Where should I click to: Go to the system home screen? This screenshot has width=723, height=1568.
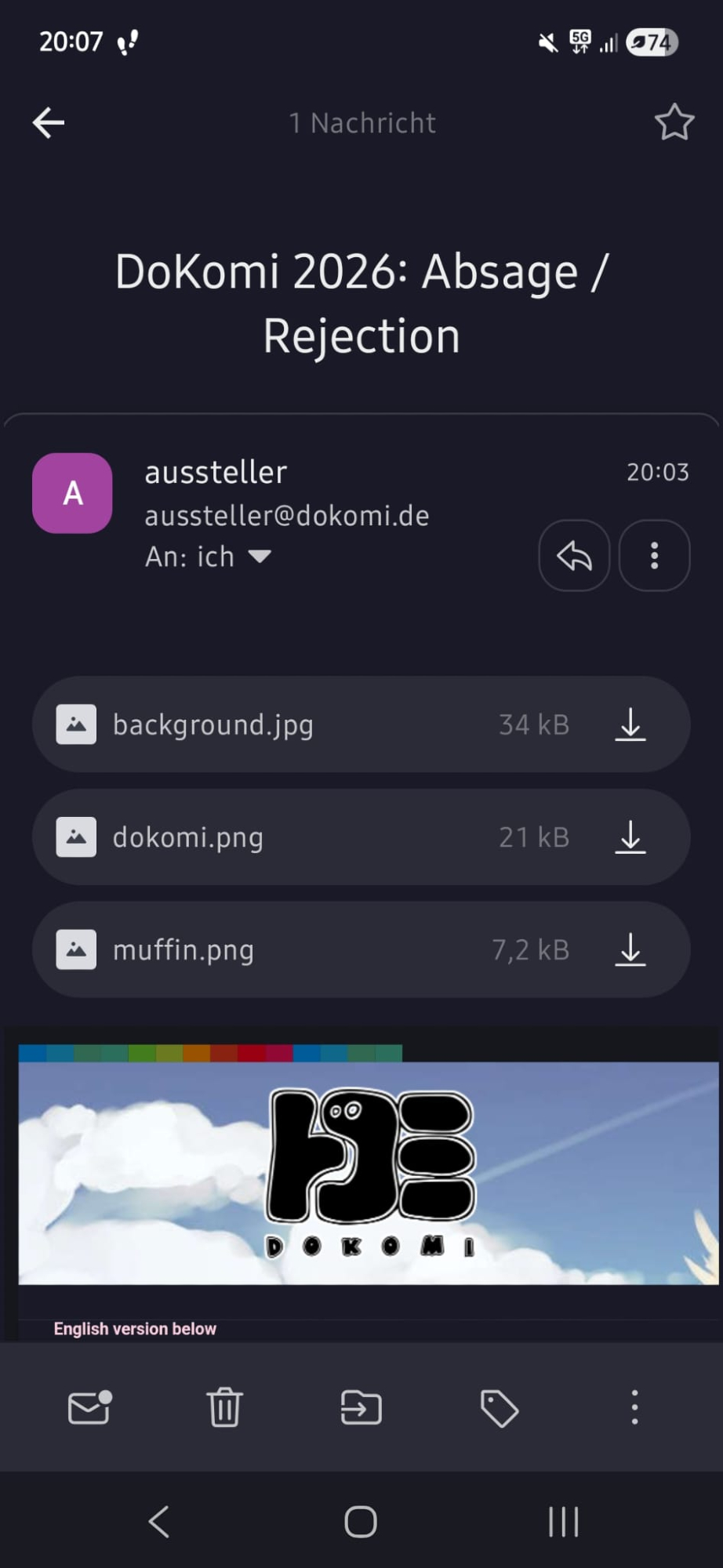point(361,1522)
